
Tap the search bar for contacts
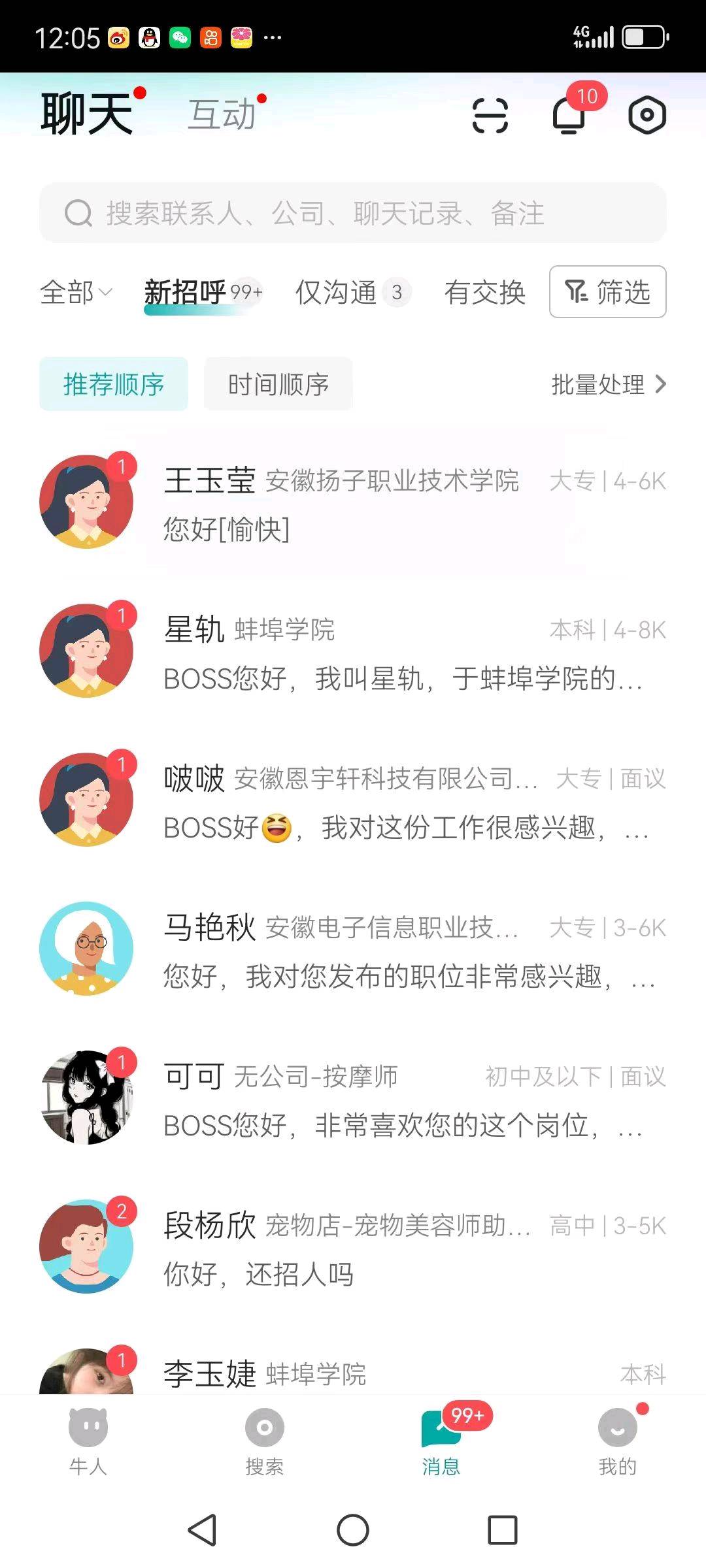coord(353,213)
